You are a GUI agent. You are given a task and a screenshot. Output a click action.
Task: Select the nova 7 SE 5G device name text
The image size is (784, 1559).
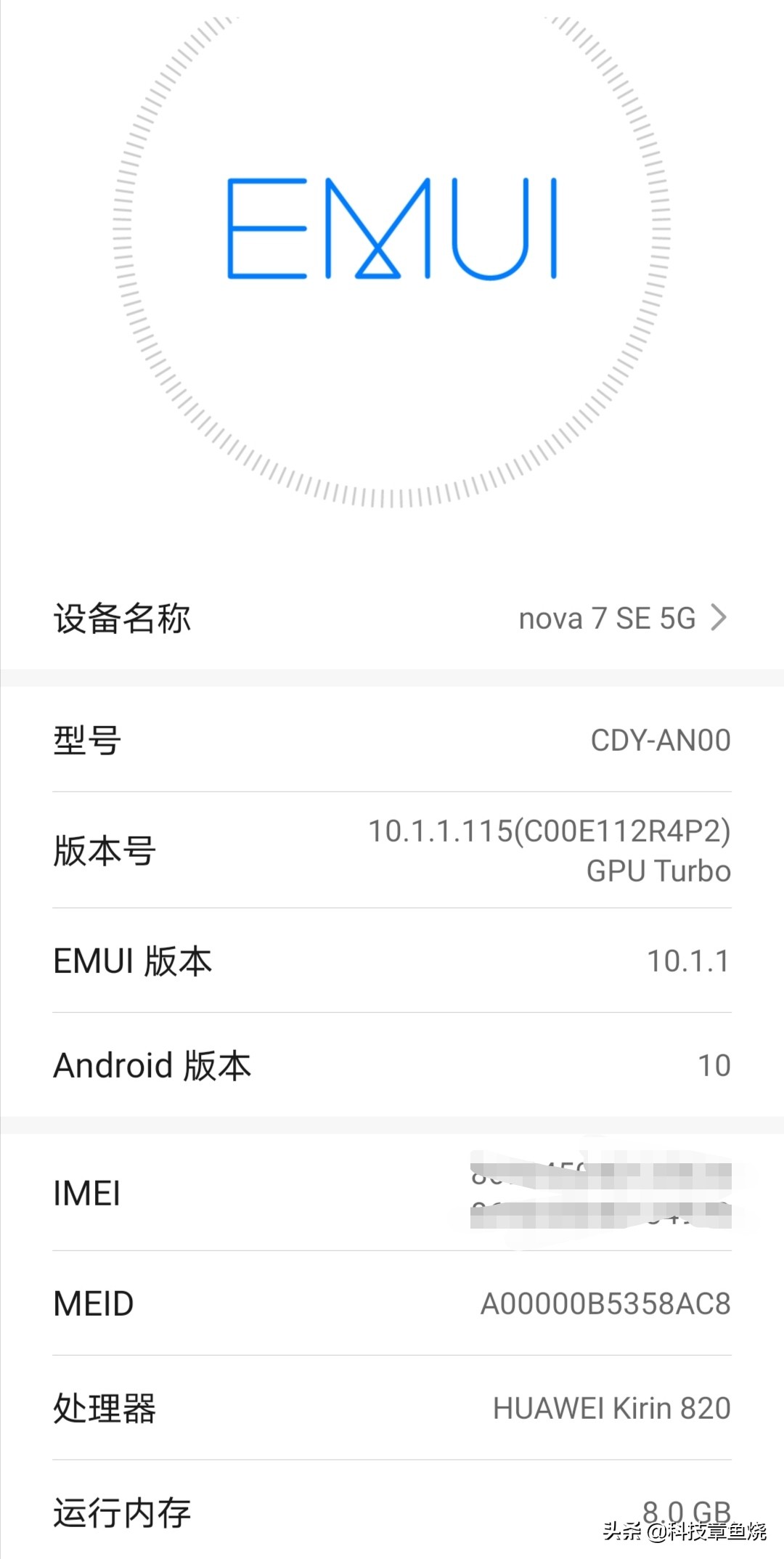(610, 618)
